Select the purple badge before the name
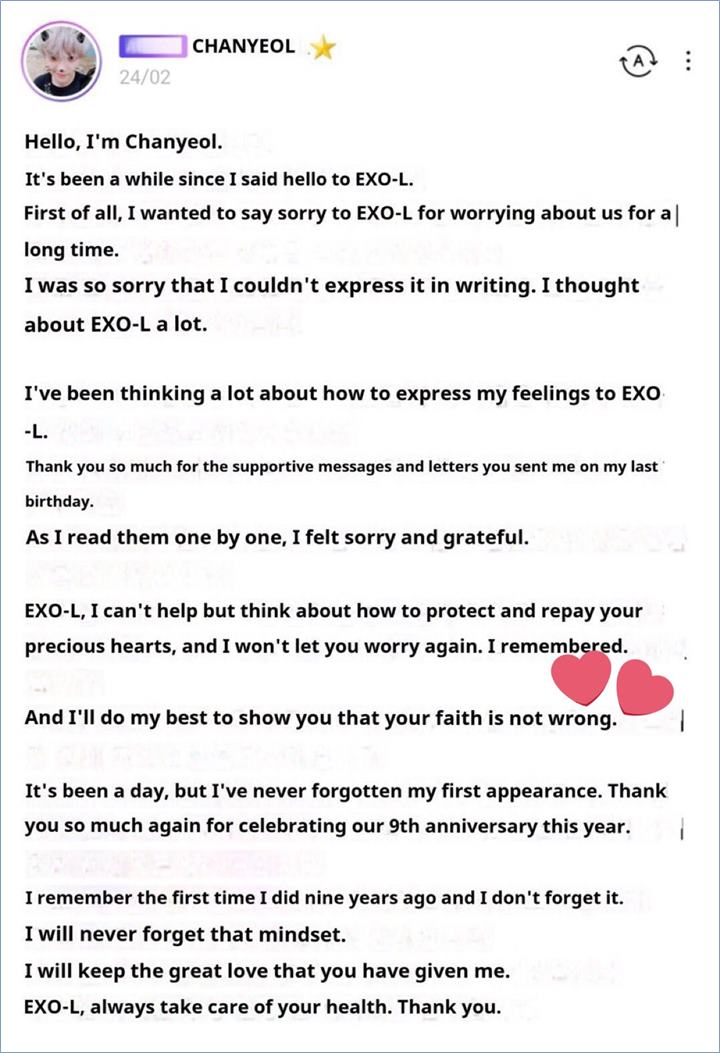This screenshot has height=1053, width=720. pos(150,46)
